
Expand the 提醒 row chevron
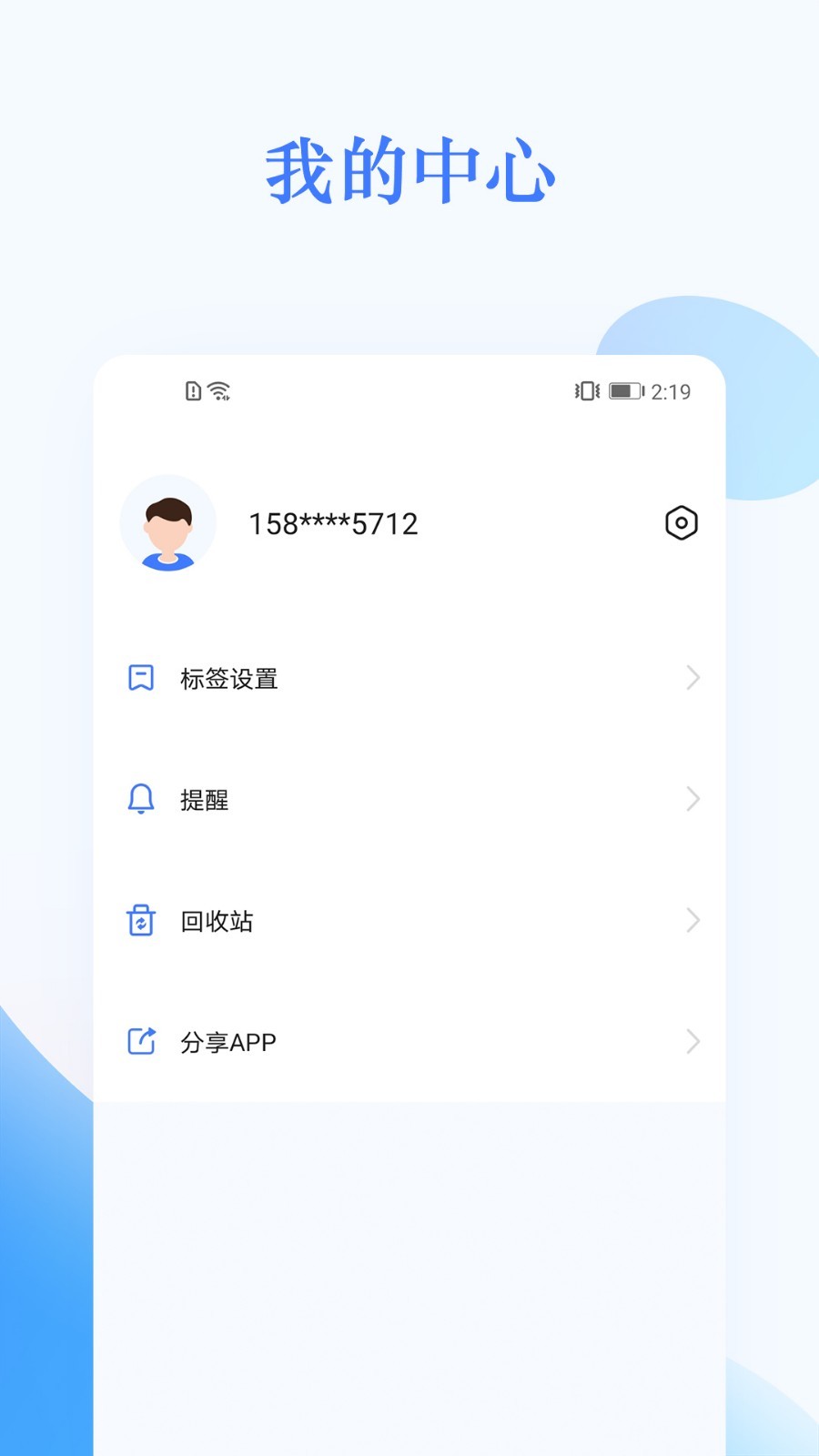tap(692, 800)
